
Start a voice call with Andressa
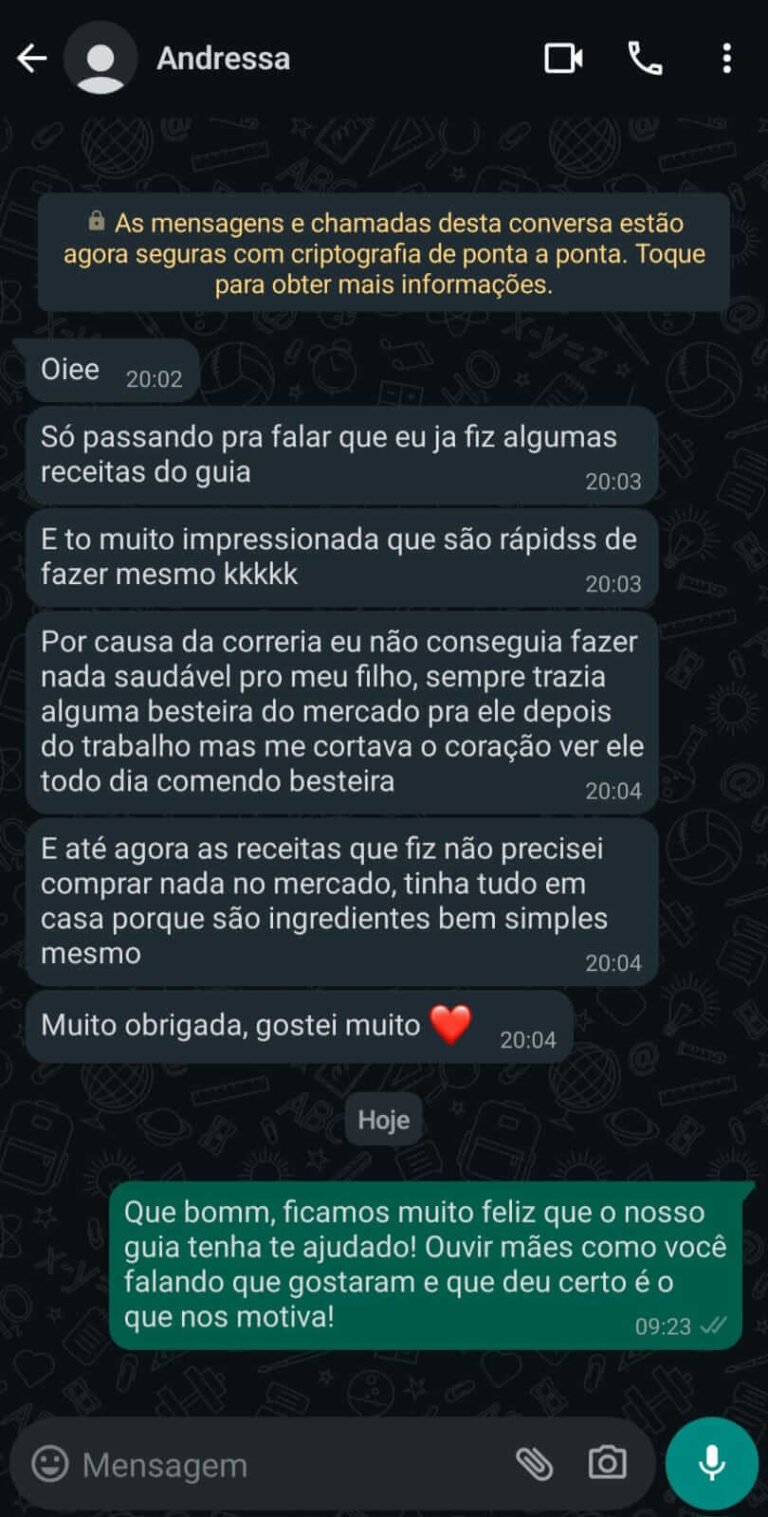[645, 57]
